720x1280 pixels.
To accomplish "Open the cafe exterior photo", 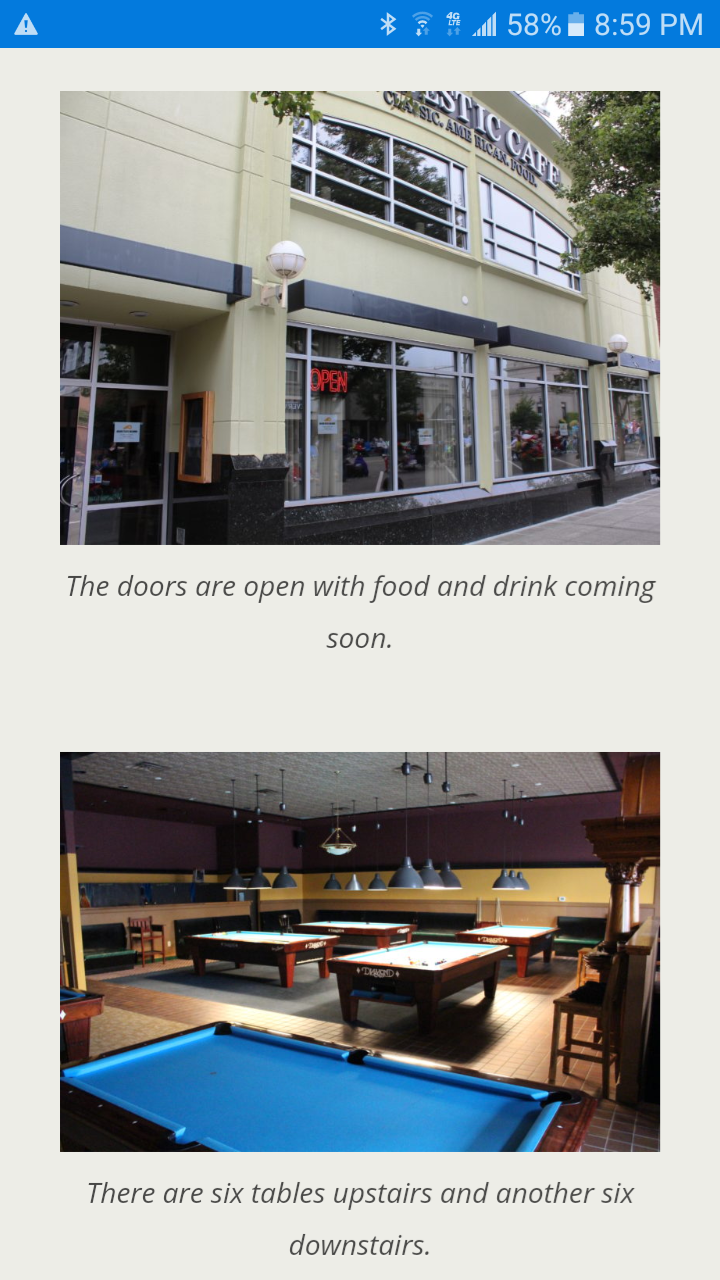I will pos(360,318).
